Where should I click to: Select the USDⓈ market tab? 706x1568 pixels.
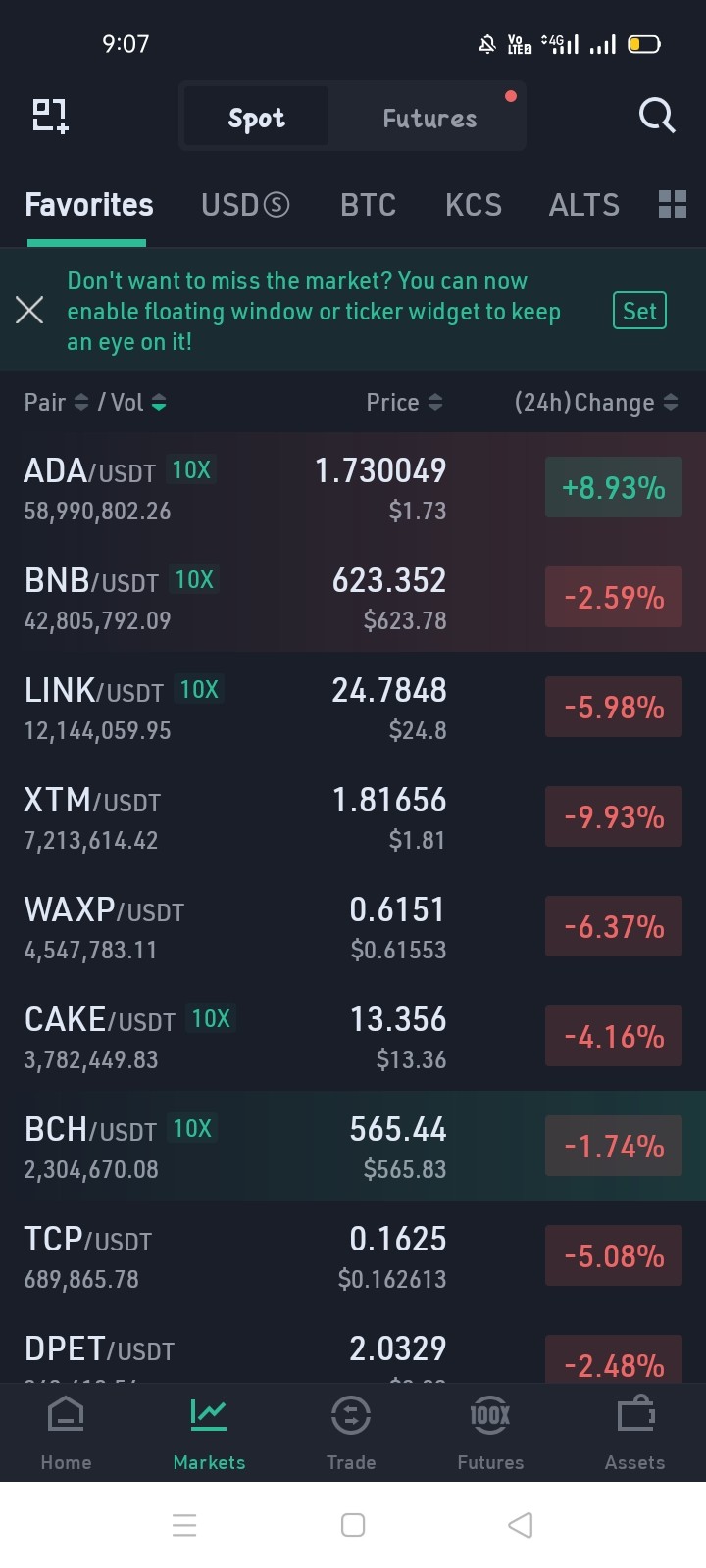245,205
